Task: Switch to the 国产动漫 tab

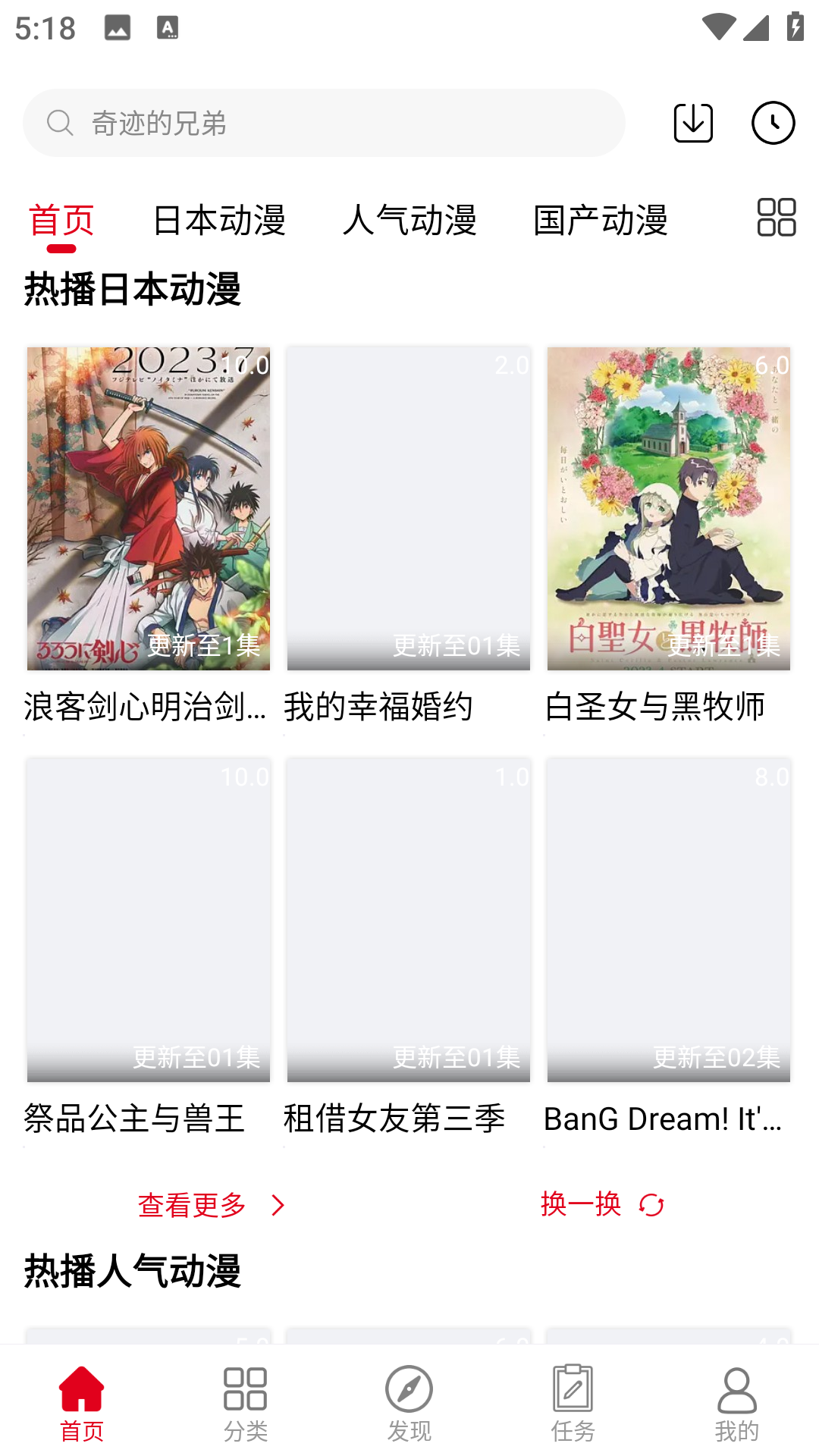Action: click(601, 220)
